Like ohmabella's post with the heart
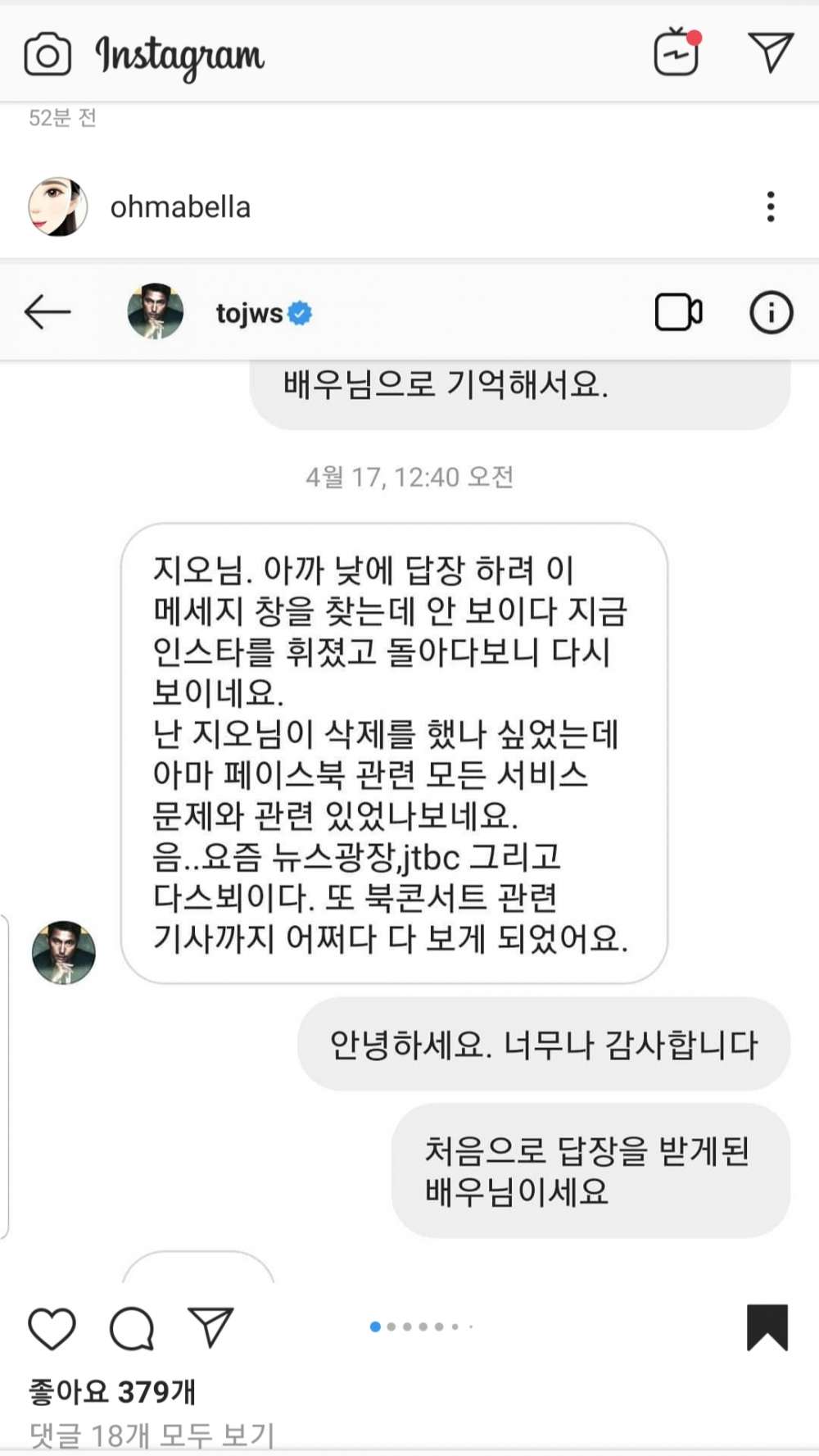This screenshot has width=819, height=1456. point(52,1328)
